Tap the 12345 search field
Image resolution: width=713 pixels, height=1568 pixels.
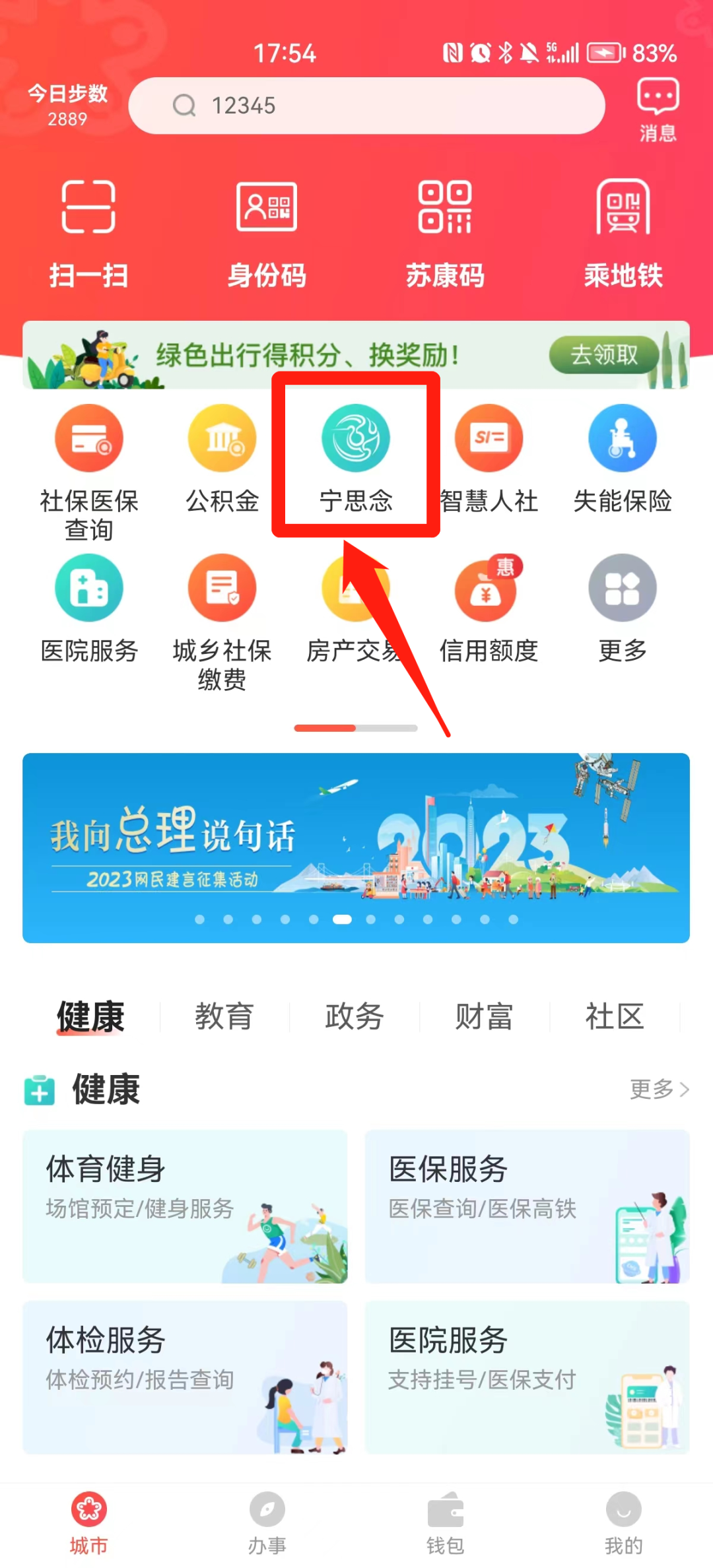click(x=366, y=106)
